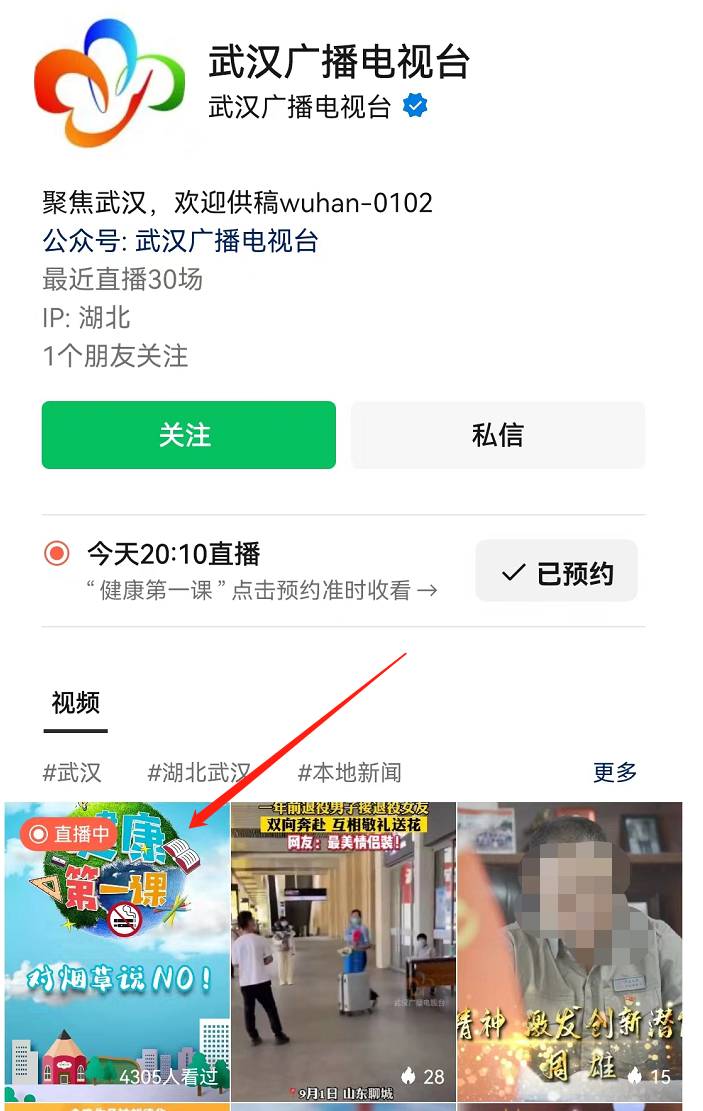Play the 双向奔赴 互相敬礼送花 video
Viewport: 703px width, 1111px height.
tap(343, 950)
